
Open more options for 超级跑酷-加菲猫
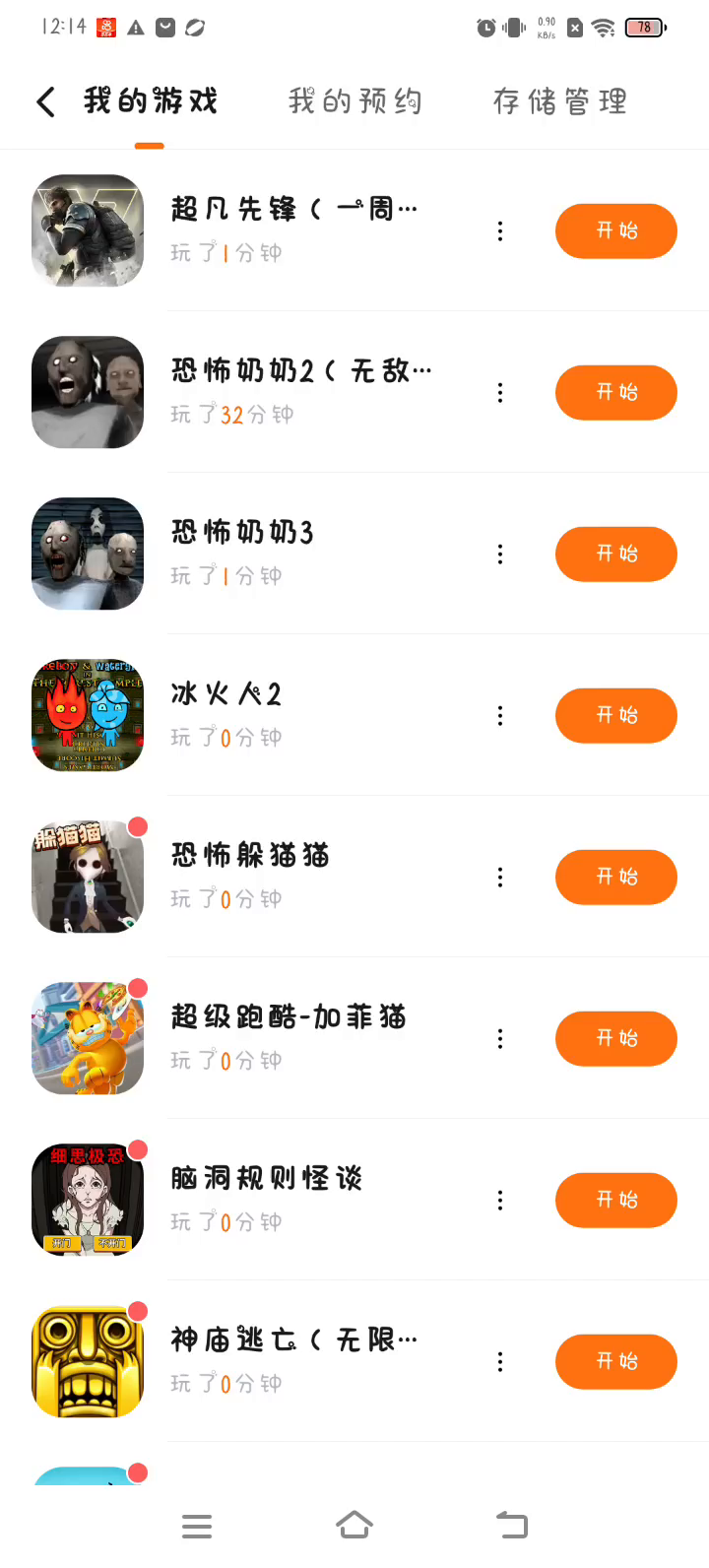[500, 1039]
